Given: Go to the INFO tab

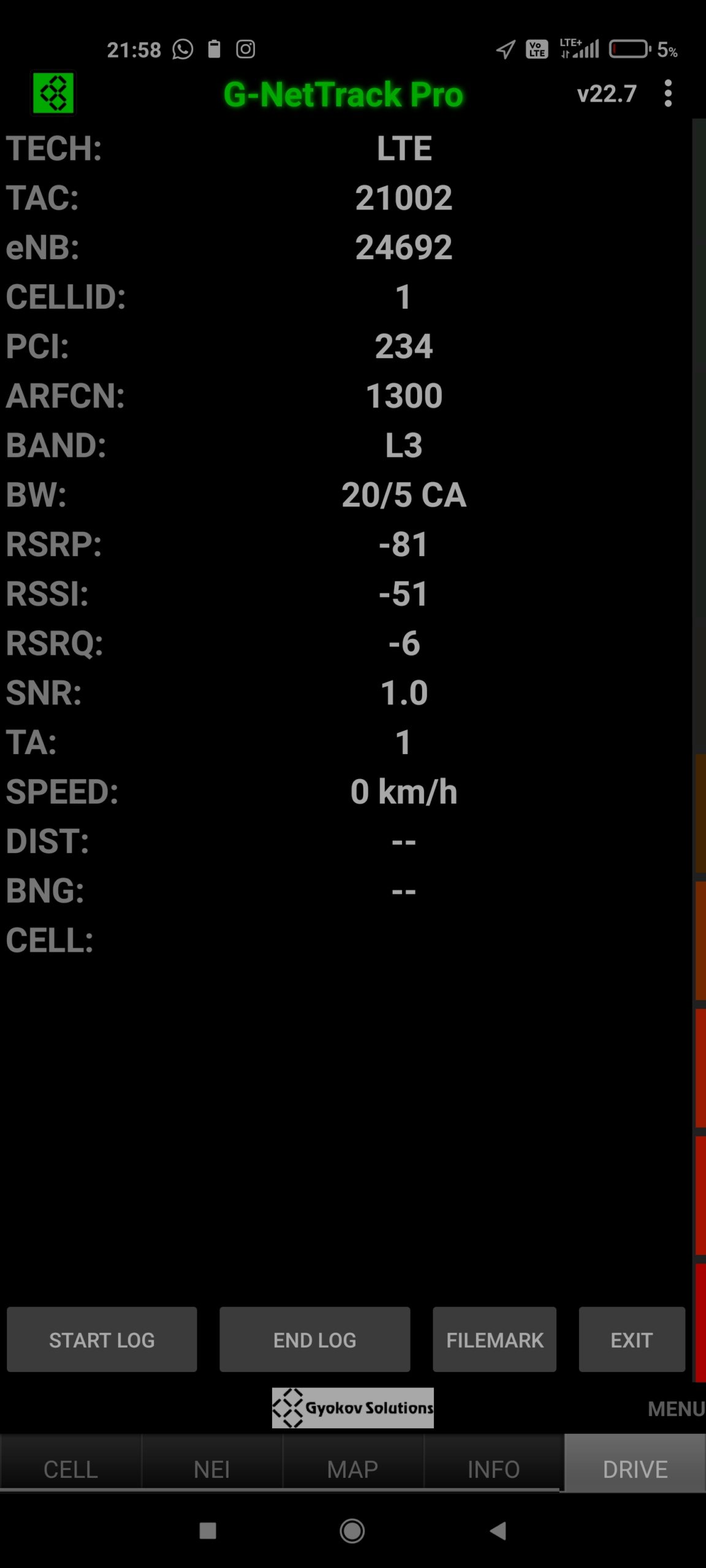Looking at the screenshot, I should pos(494,1469).
